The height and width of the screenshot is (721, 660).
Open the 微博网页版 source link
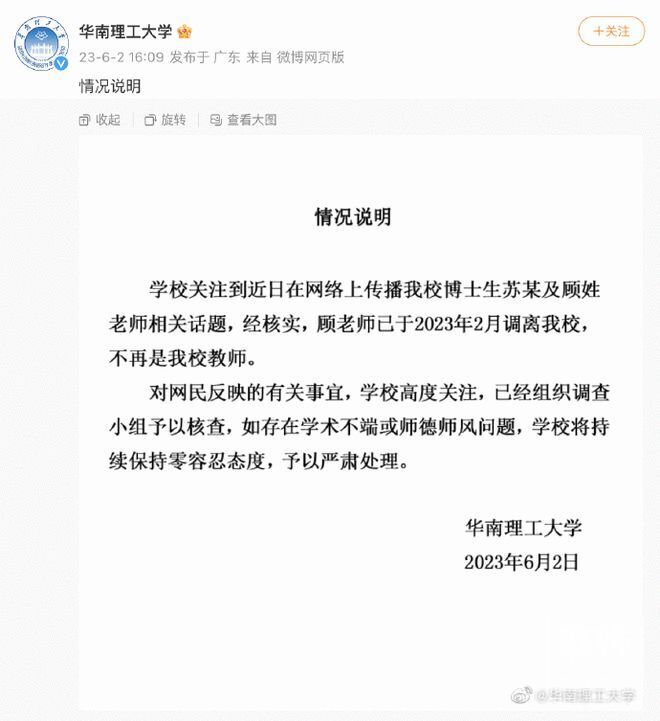coord(313,58)
